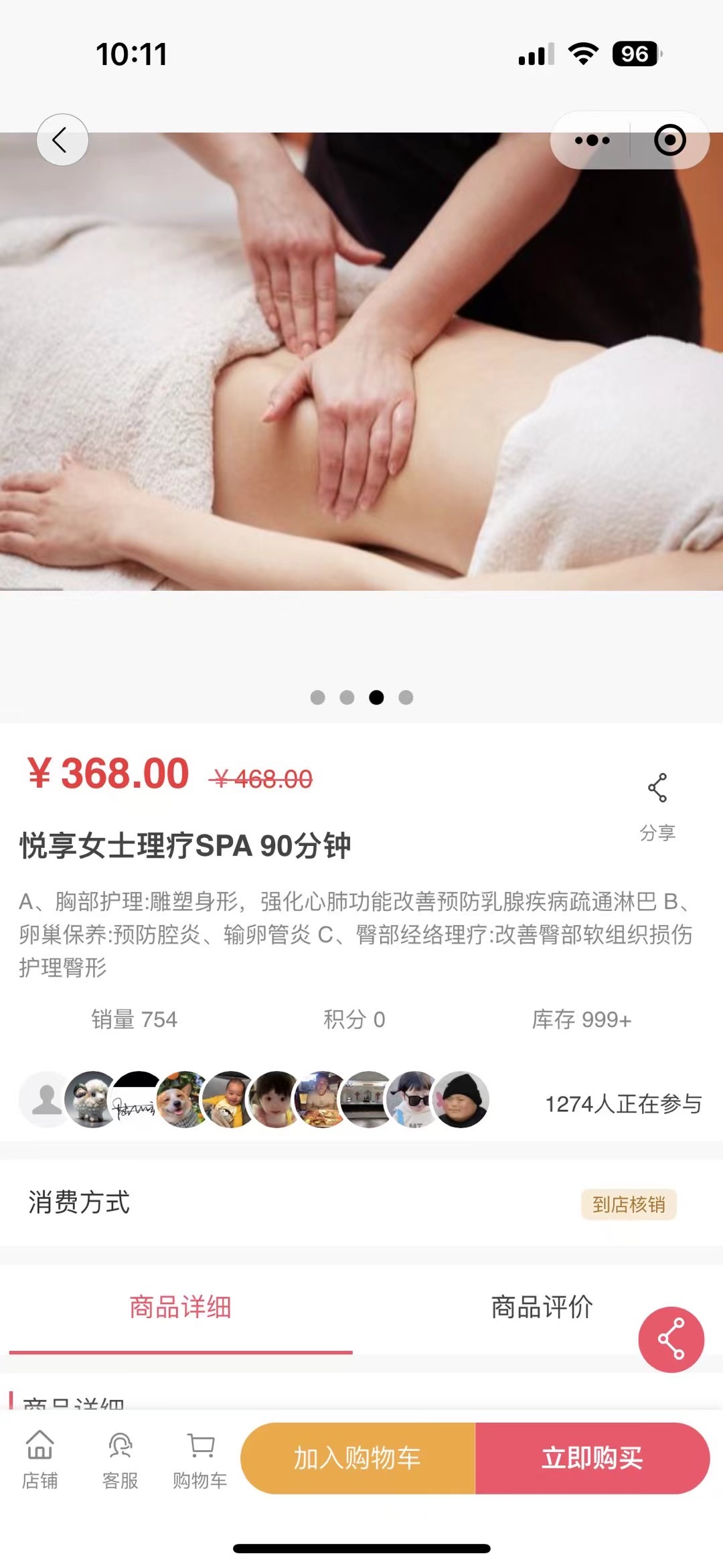This screenshot has height=1568, width=723.
Task: Open the mini program more-options menu
Action: tap(592, 140)
